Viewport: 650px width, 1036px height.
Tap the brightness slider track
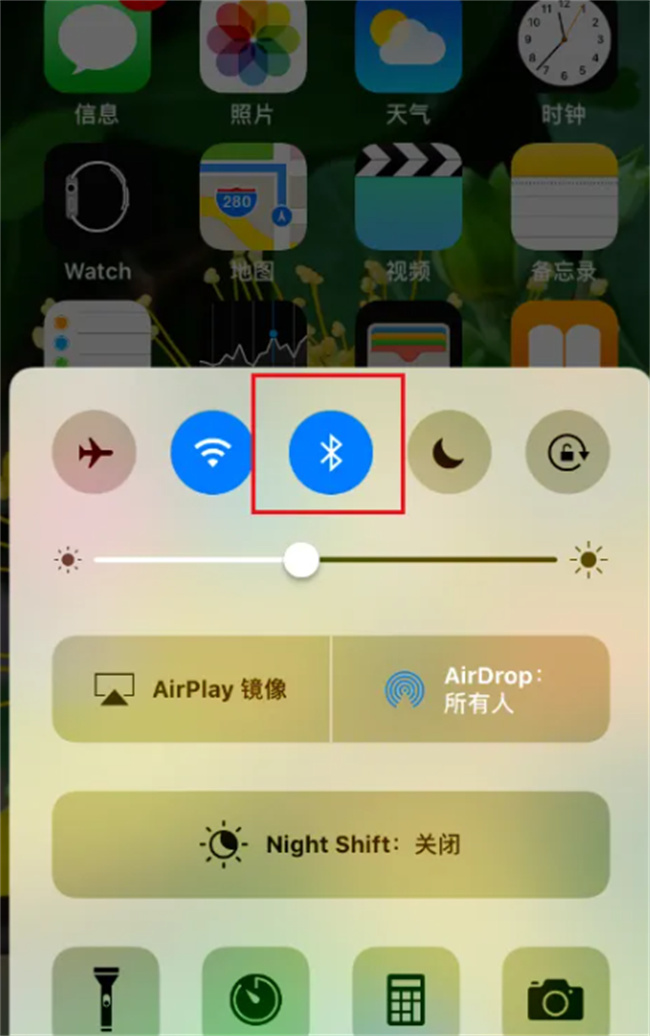pyautogui.click(x=430, y=560)
